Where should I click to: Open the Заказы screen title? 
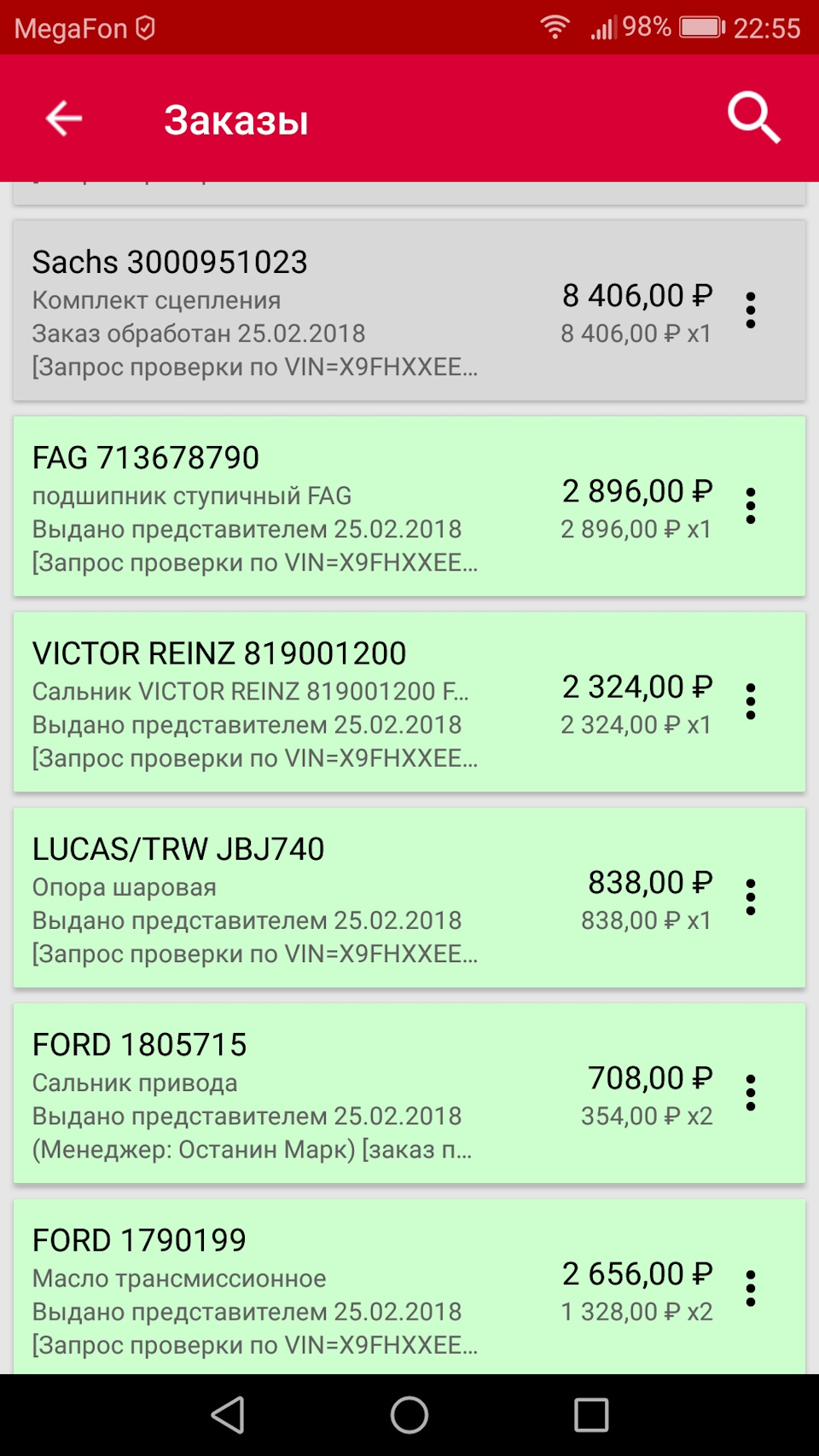pos(237,119)
